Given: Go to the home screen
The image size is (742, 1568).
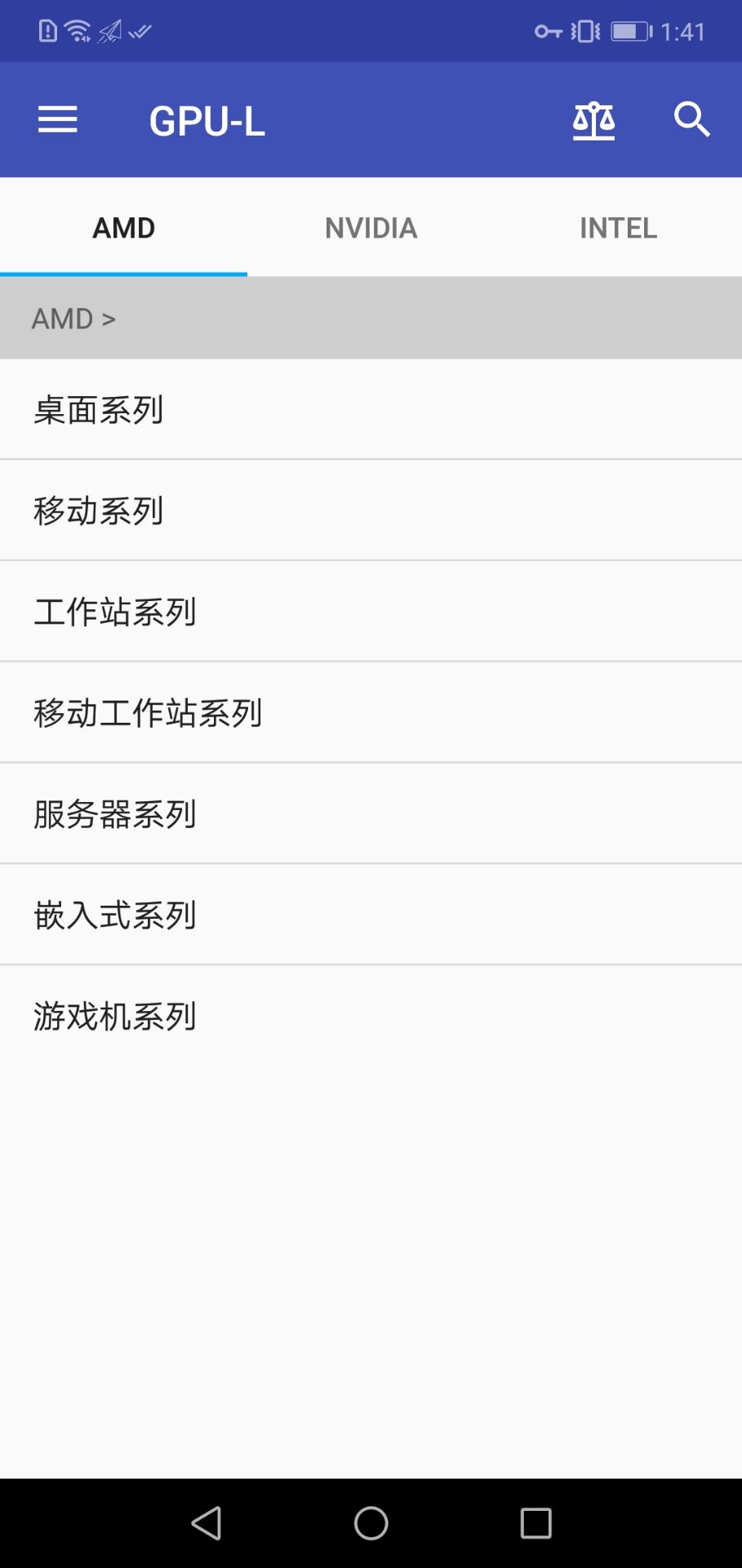Looking at the screenshot, I should [x=371, y=1523].
